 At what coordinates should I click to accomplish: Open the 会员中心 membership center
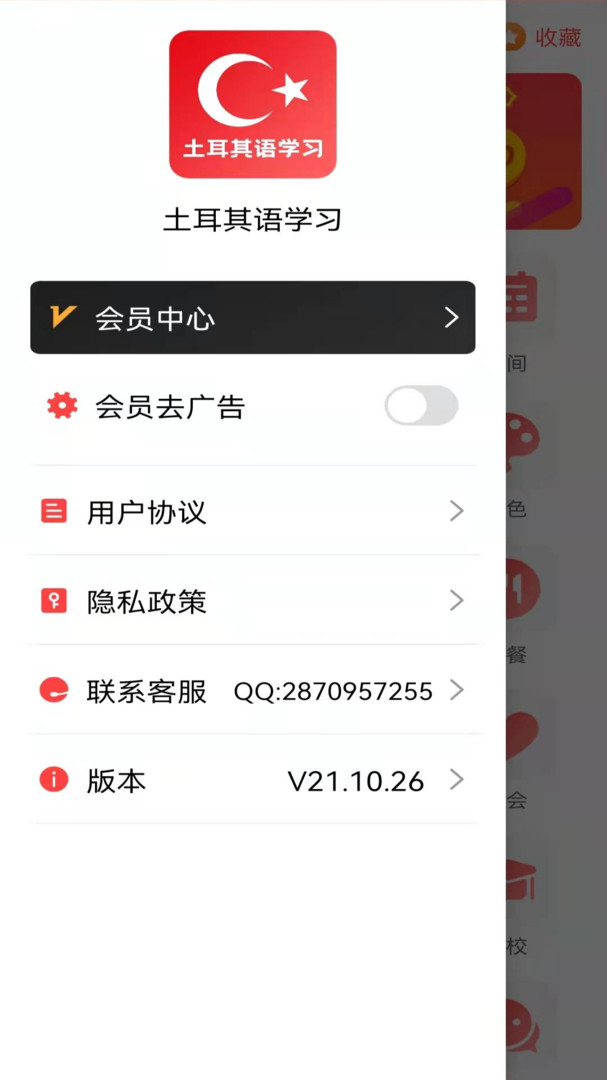[253, 318]
